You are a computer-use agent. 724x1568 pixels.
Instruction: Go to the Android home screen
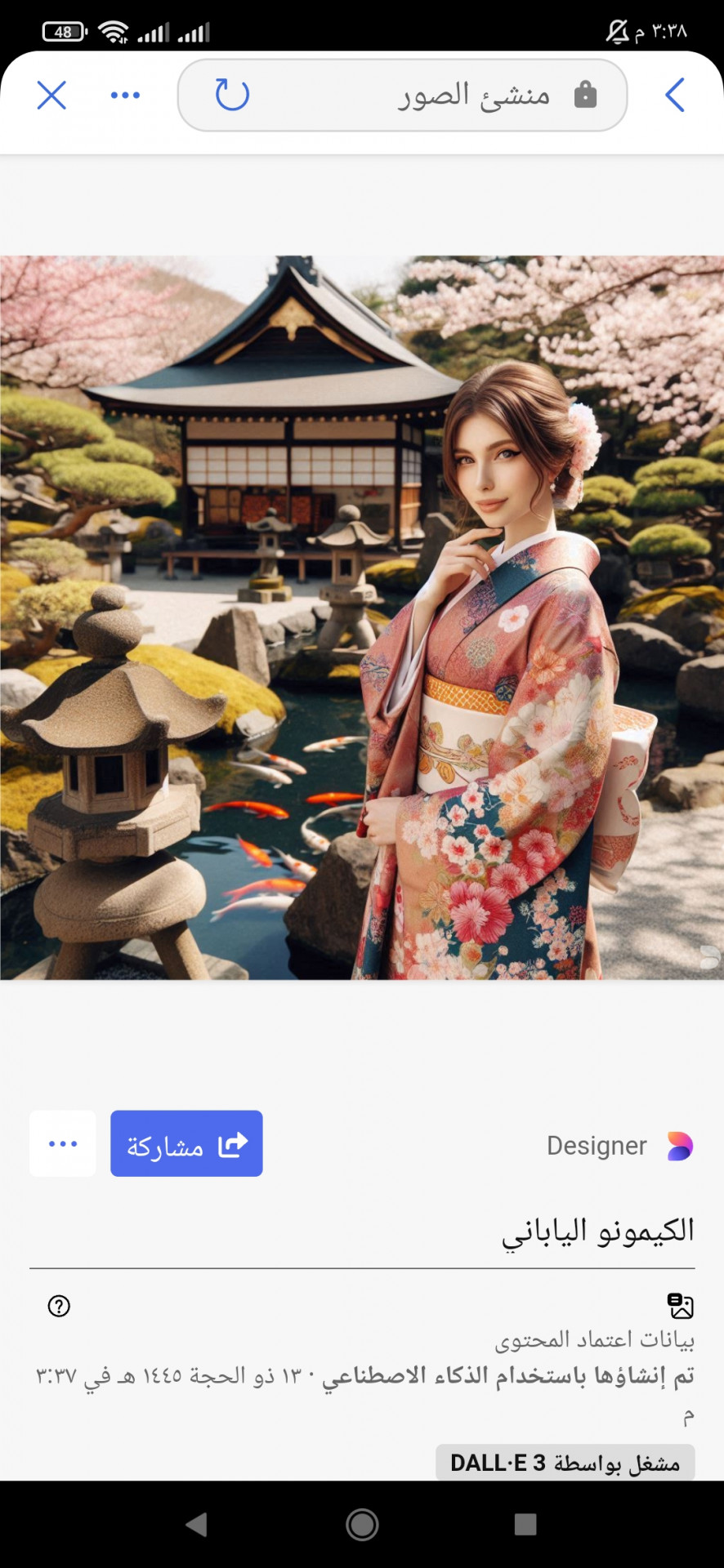point(362,1525)
